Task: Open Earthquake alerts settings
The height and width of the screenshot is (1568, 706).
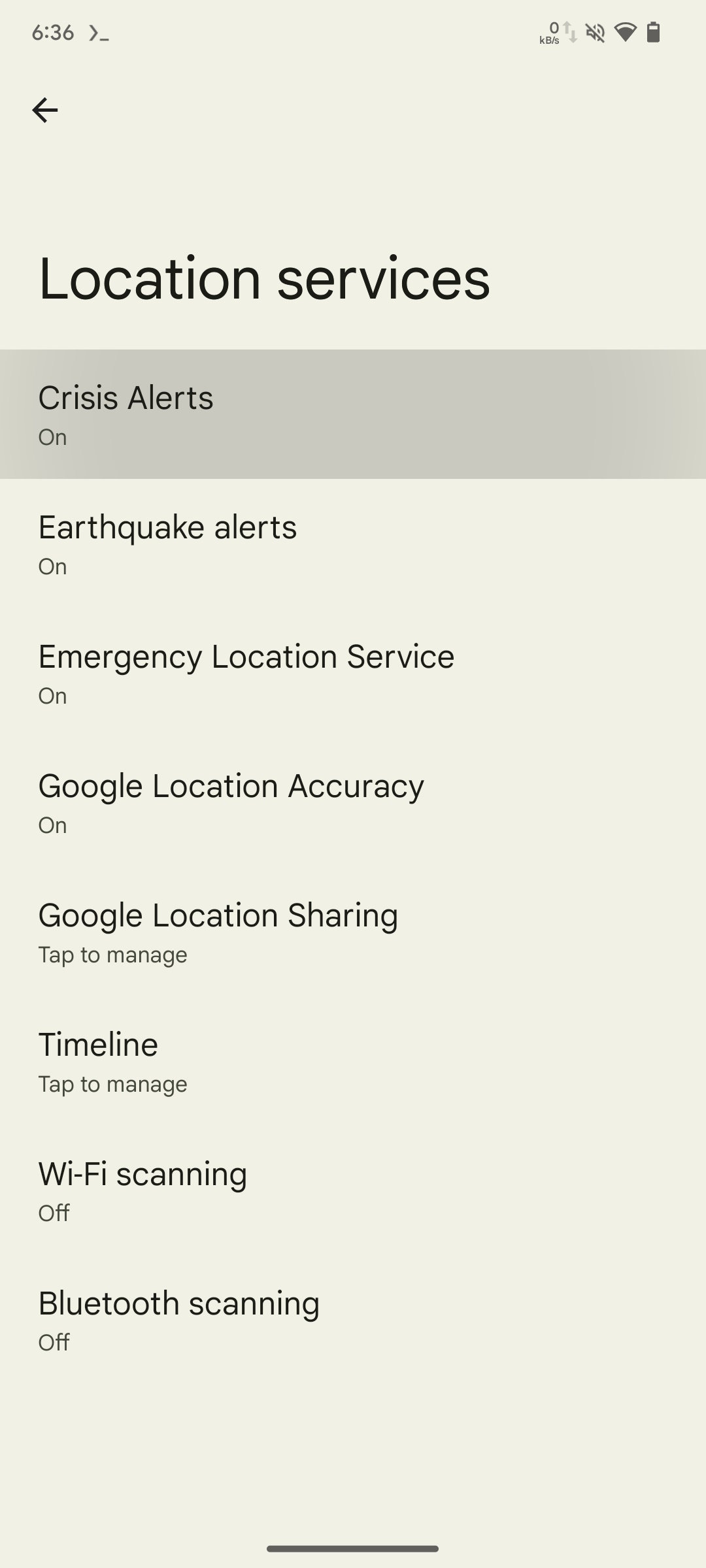Action: click(353, 544)
